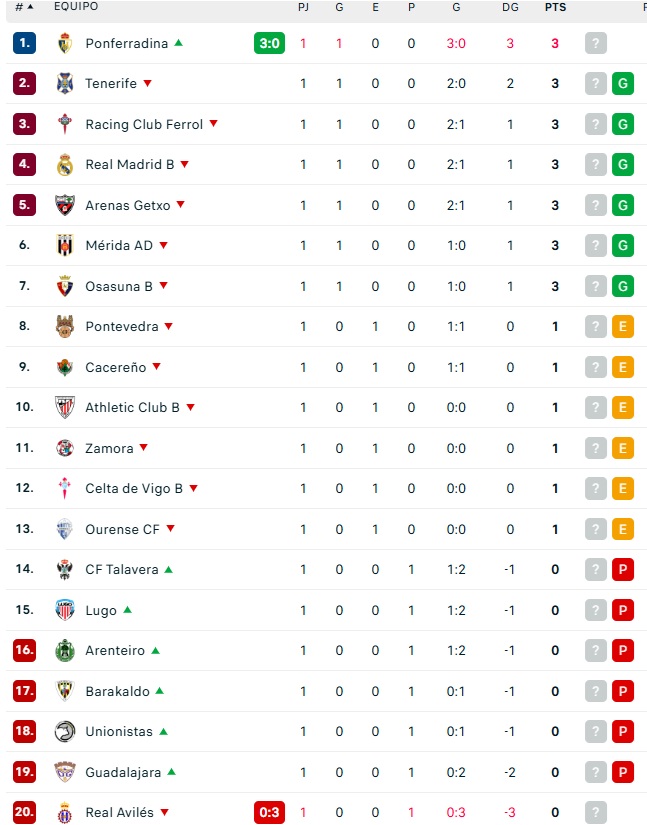Open the live 0:3 score badge for Real Avilés

(270, 812)
